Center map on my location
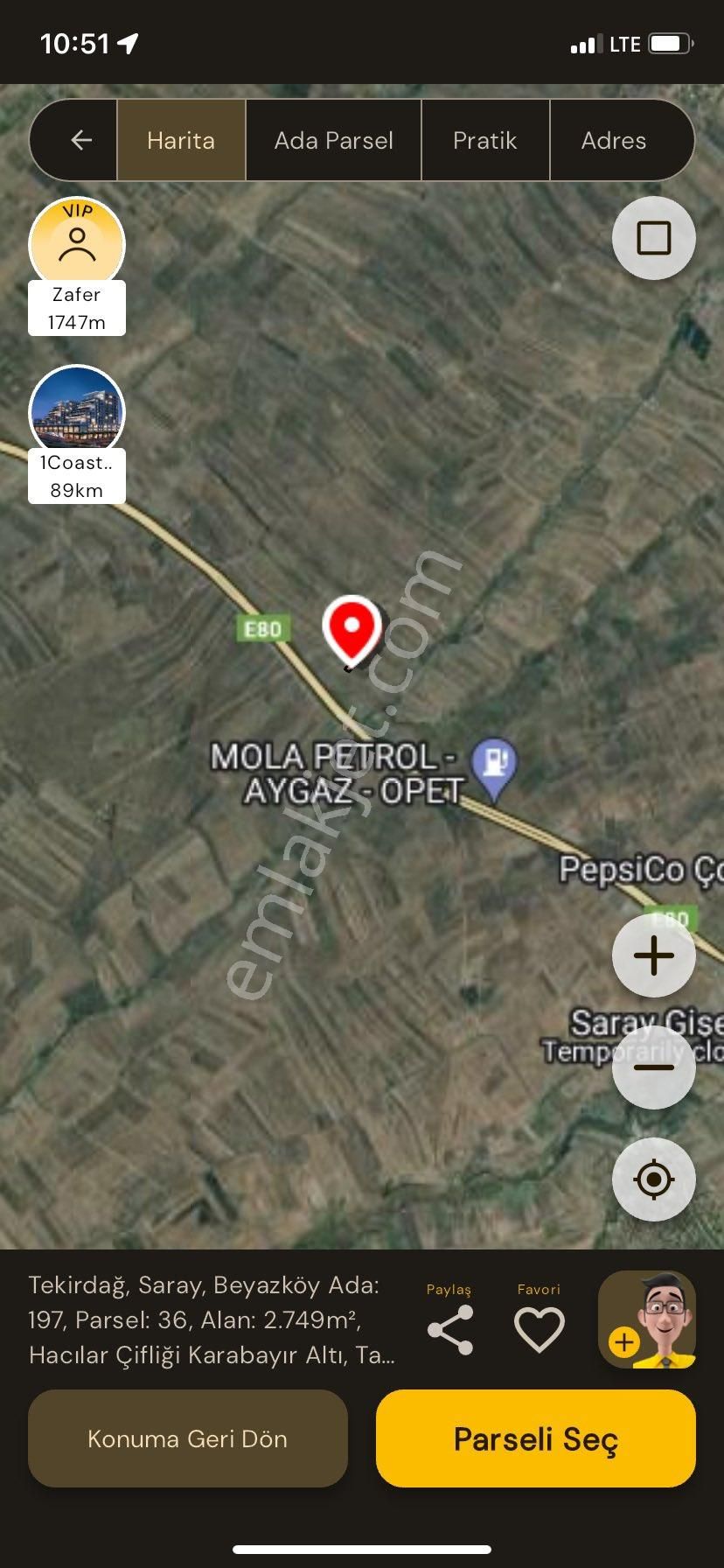Screen dimensions: 724x1568 653,1179
